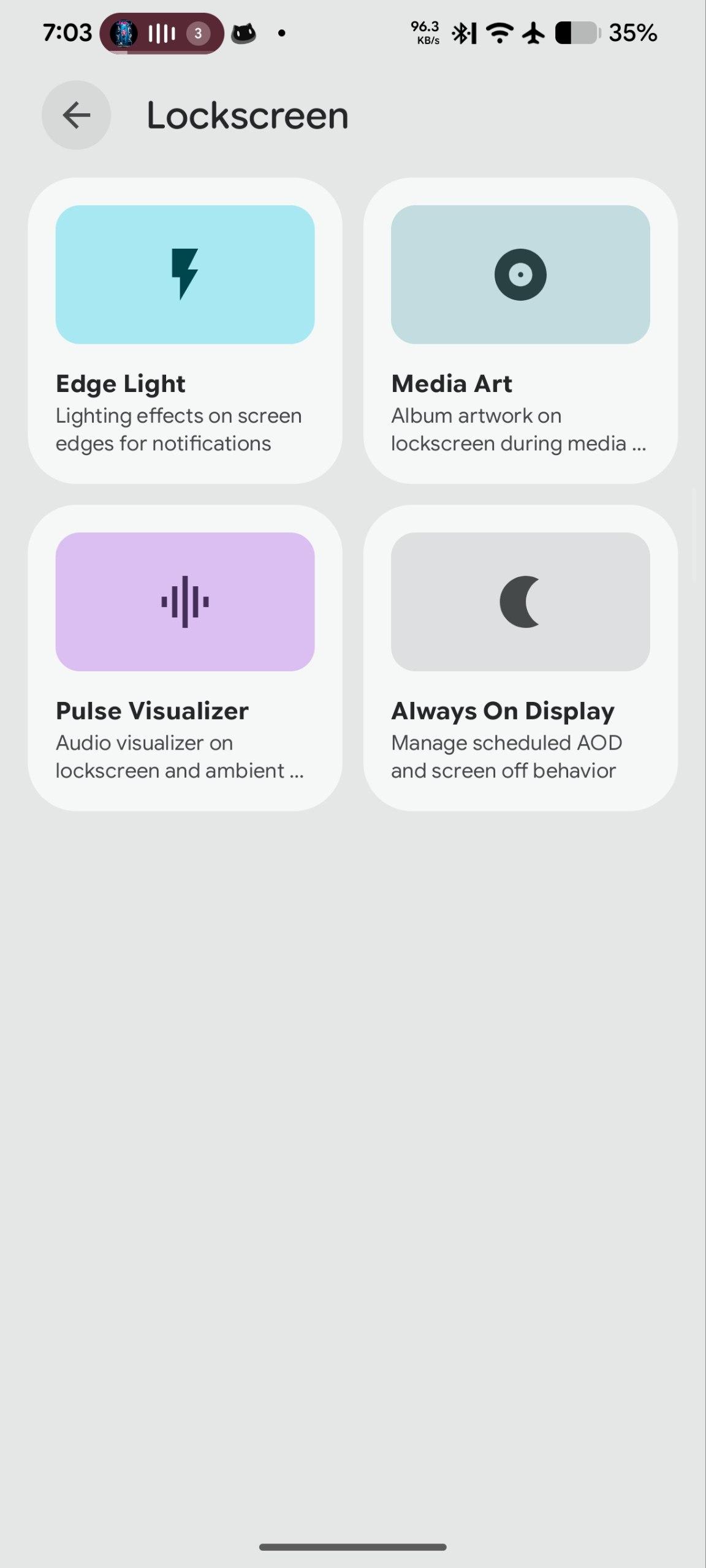Tap the media playback pill in status bar
706x1568 pixels.
click(x=162, y=34)
